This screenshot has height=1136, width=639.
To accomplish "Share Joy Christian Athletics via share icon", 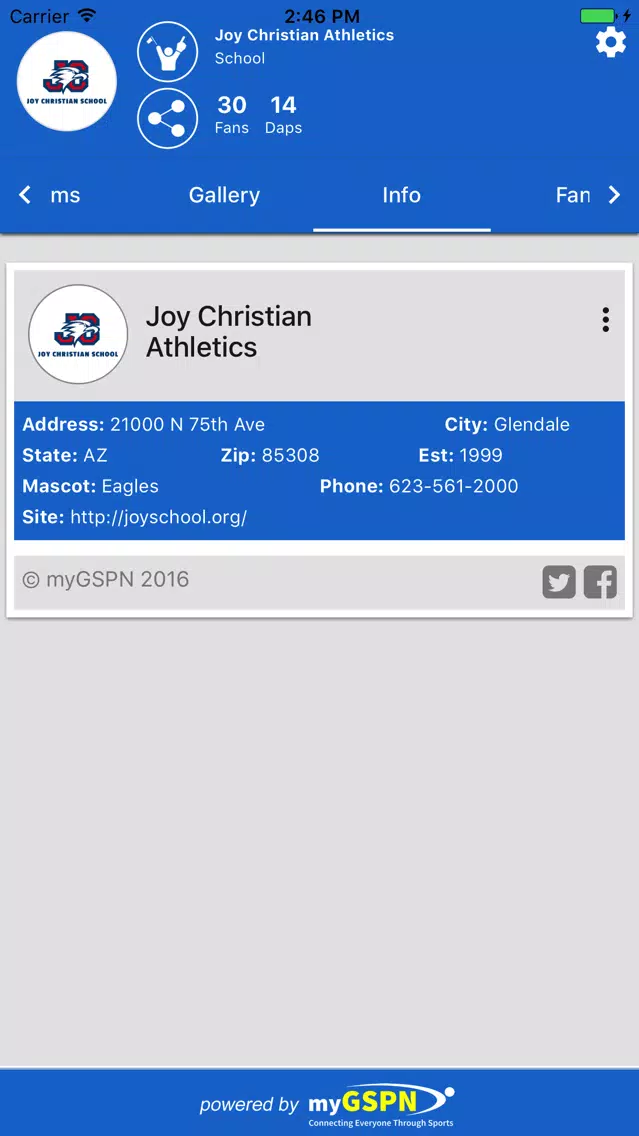I will pos(167,118).
